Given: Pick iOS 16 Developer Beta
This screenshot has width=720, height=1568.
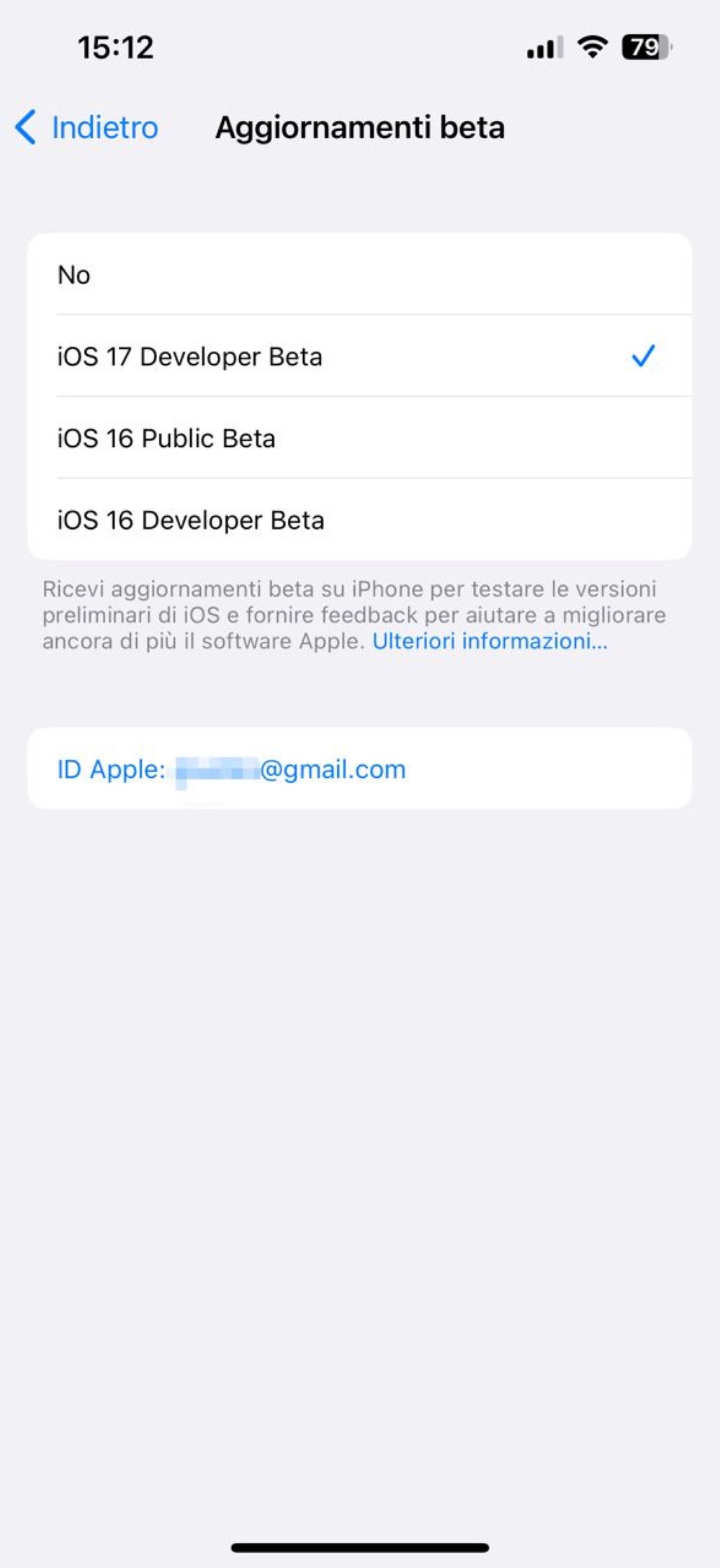Looking at the screenshot, I should (x=359, y=520).
